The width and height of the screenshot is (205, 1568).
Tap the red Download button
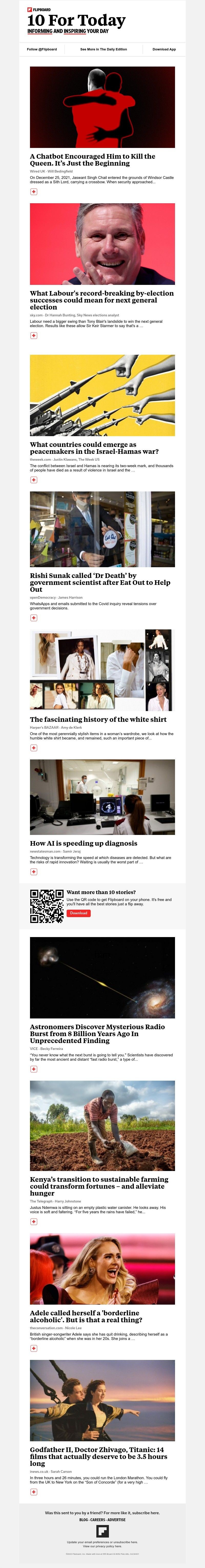tap(78, 913)
